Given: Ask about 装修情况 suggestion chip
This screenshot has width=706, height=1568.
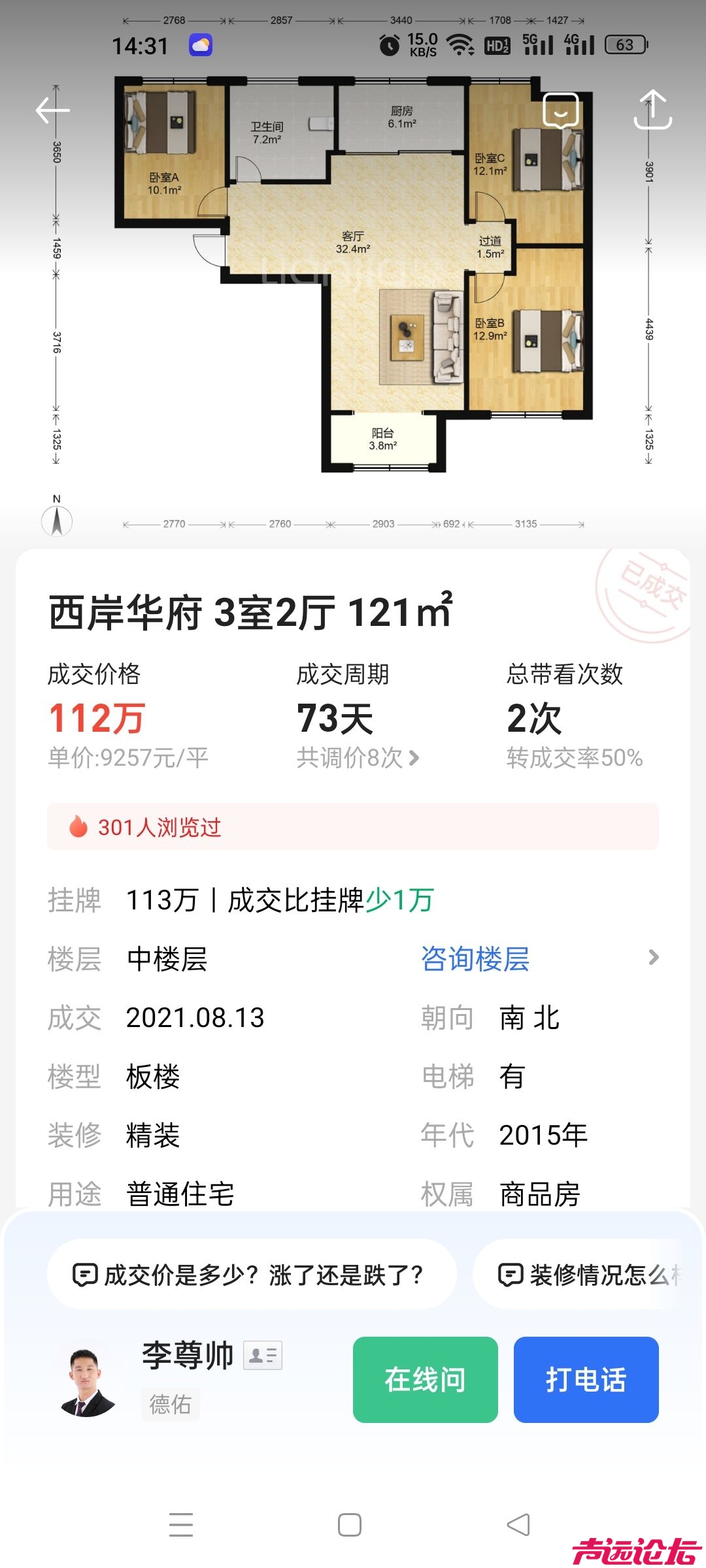Looking at the screenshot, I should click(x=588, y=1275).
